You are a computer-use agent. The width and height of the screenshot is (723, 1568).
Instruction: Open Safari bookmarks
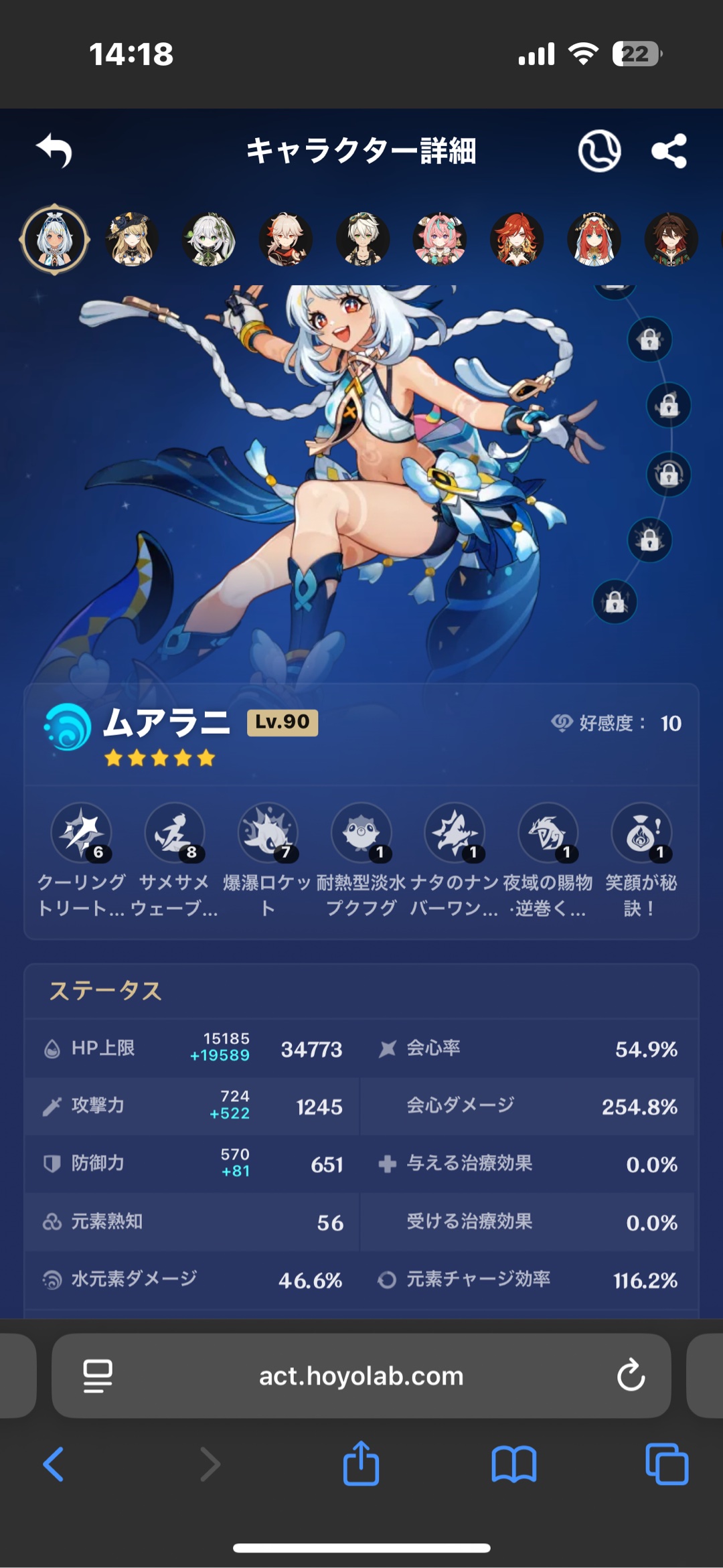click(x=513, y=1464)
